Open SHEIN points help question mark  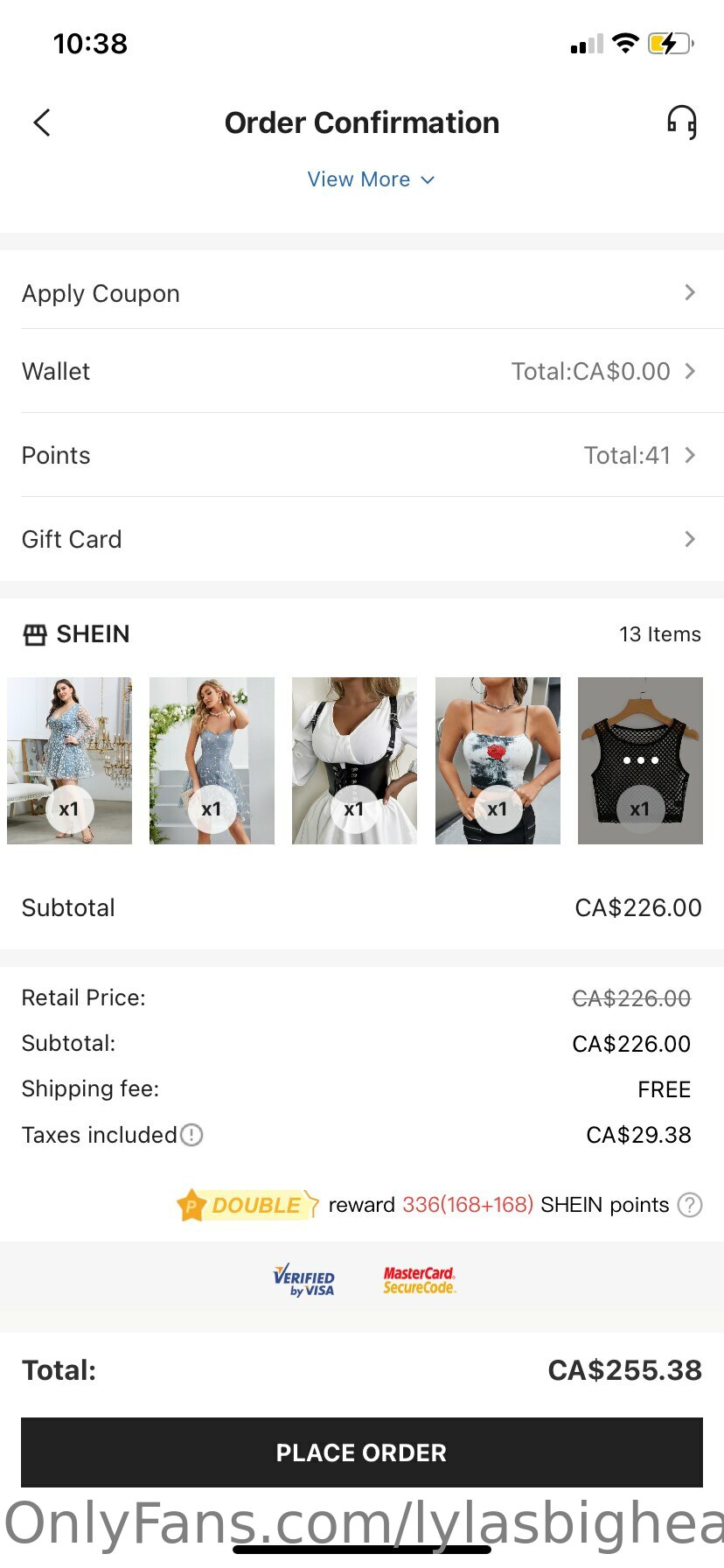690,1205
